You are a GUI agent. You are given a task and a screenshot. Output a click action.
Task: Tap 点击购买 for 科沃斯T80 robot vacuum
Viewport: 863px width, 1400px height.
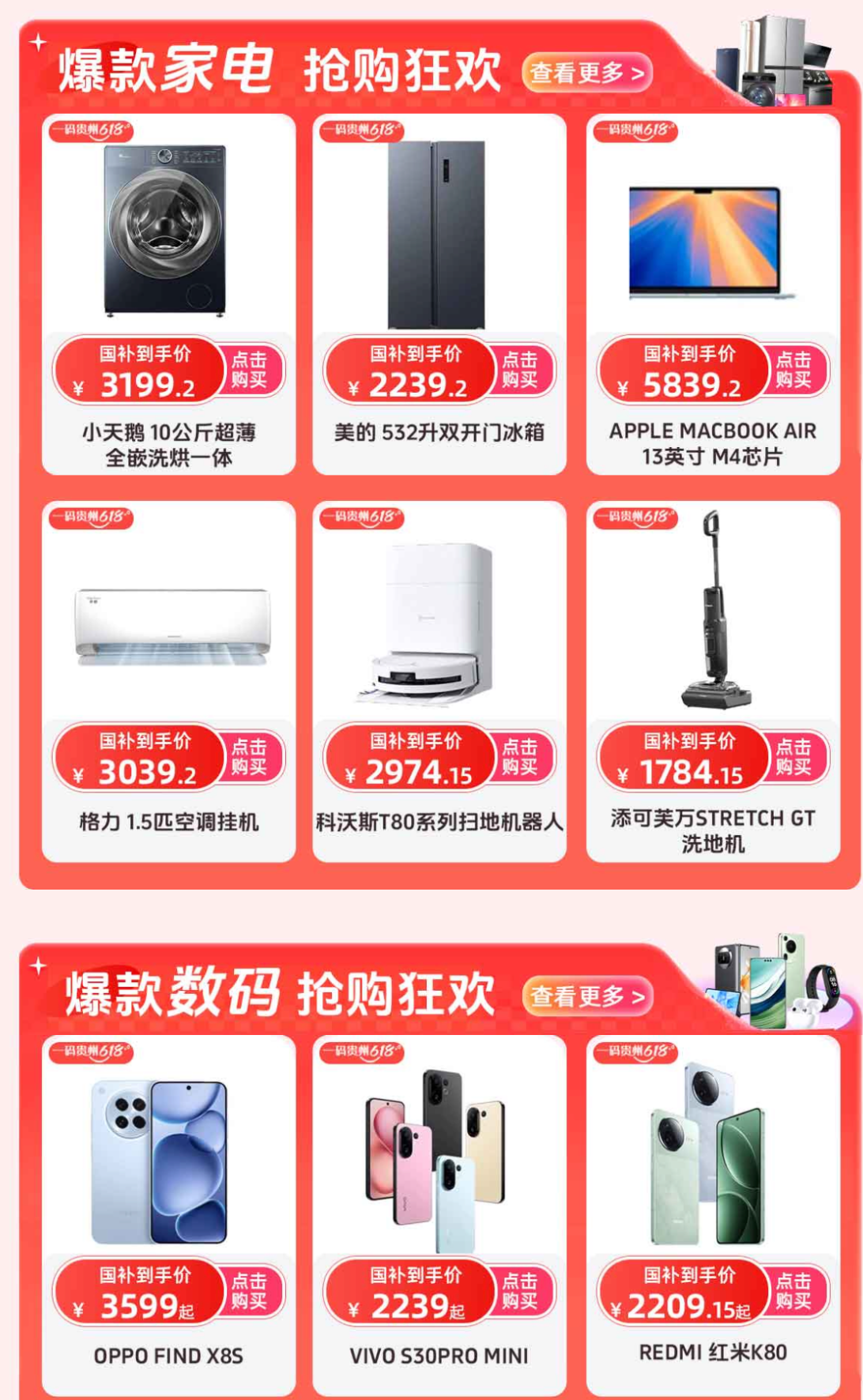click(520, 757)
